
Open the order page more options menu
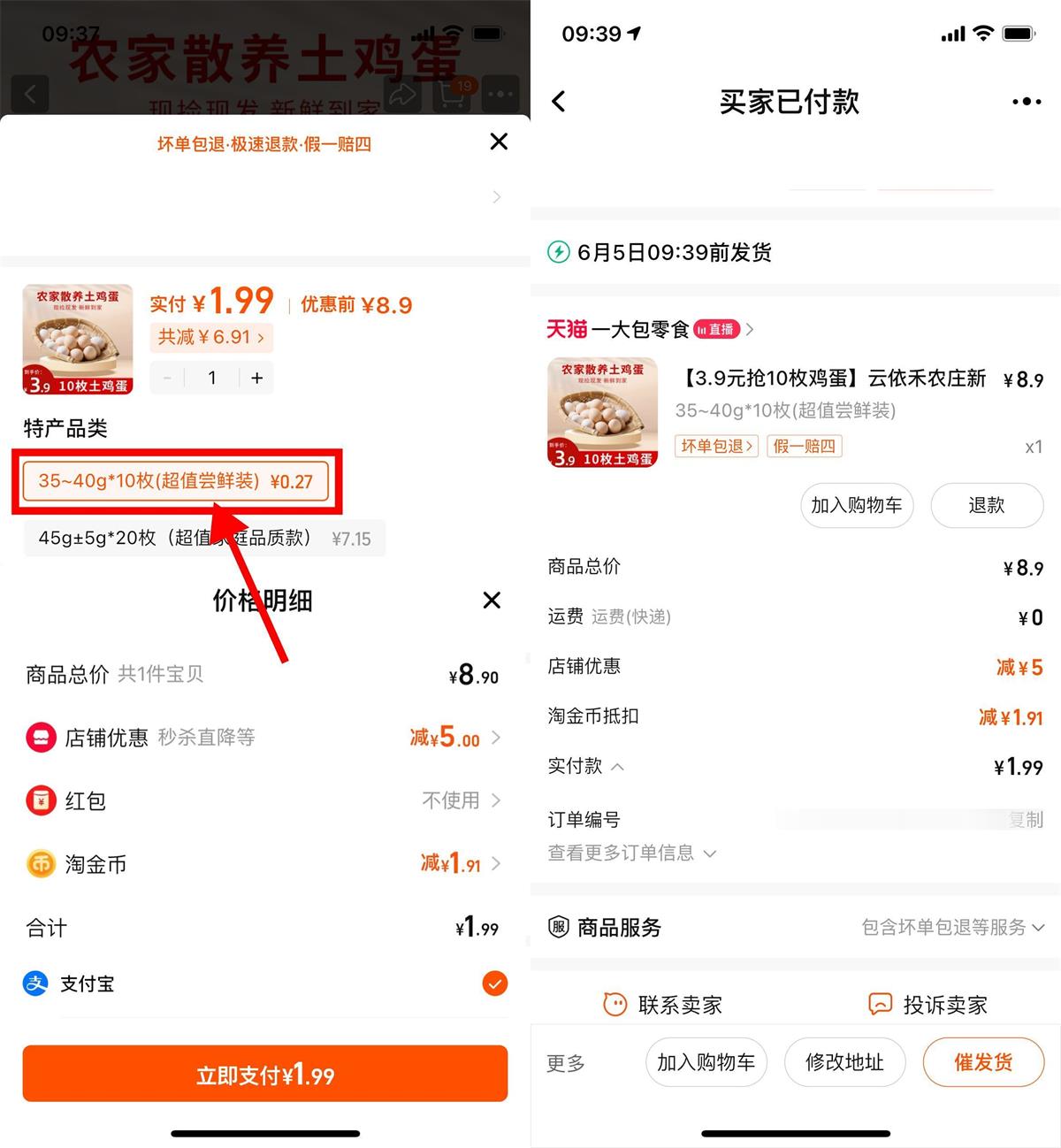click(1025, 102)
